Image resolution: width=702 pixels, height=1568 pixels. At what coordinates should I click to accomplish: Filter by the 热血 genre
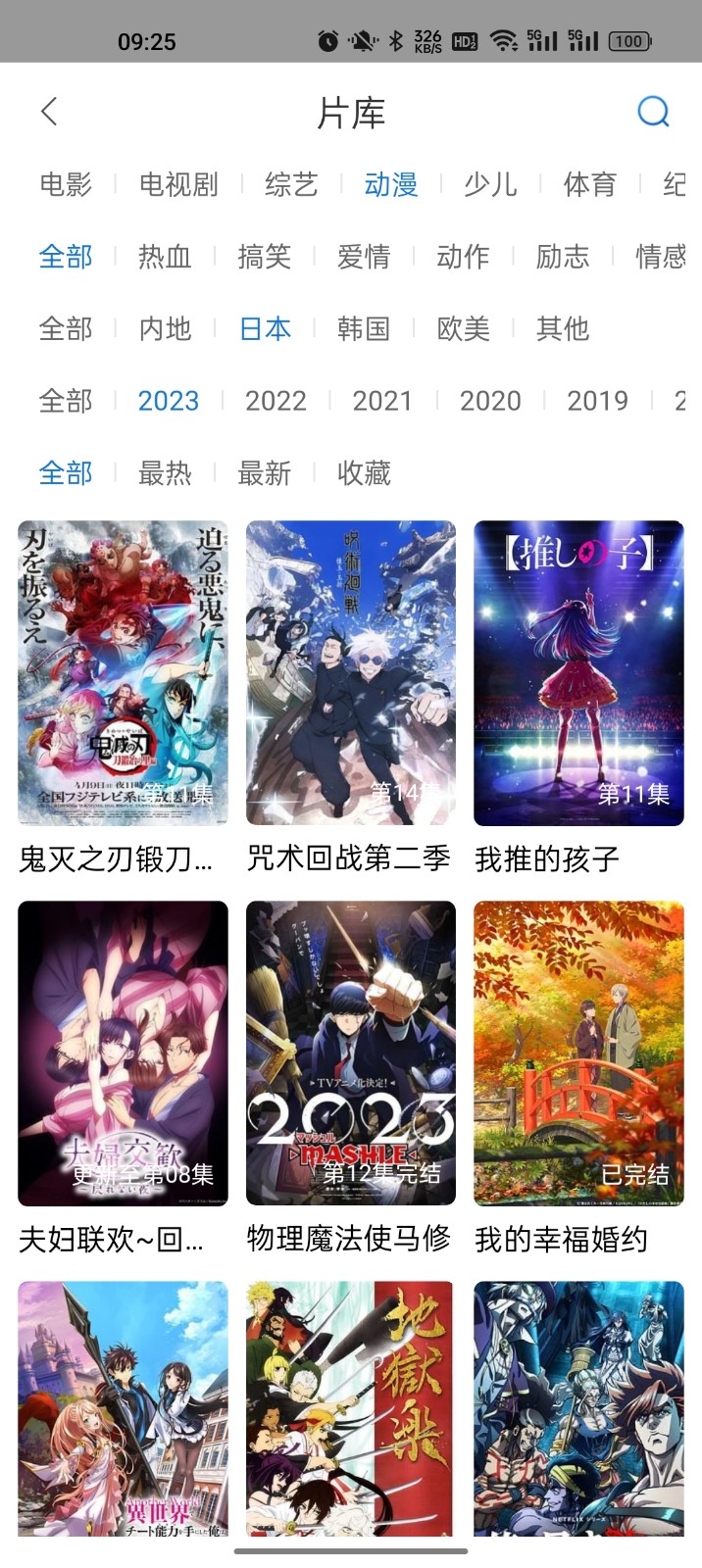click(165, 257)
